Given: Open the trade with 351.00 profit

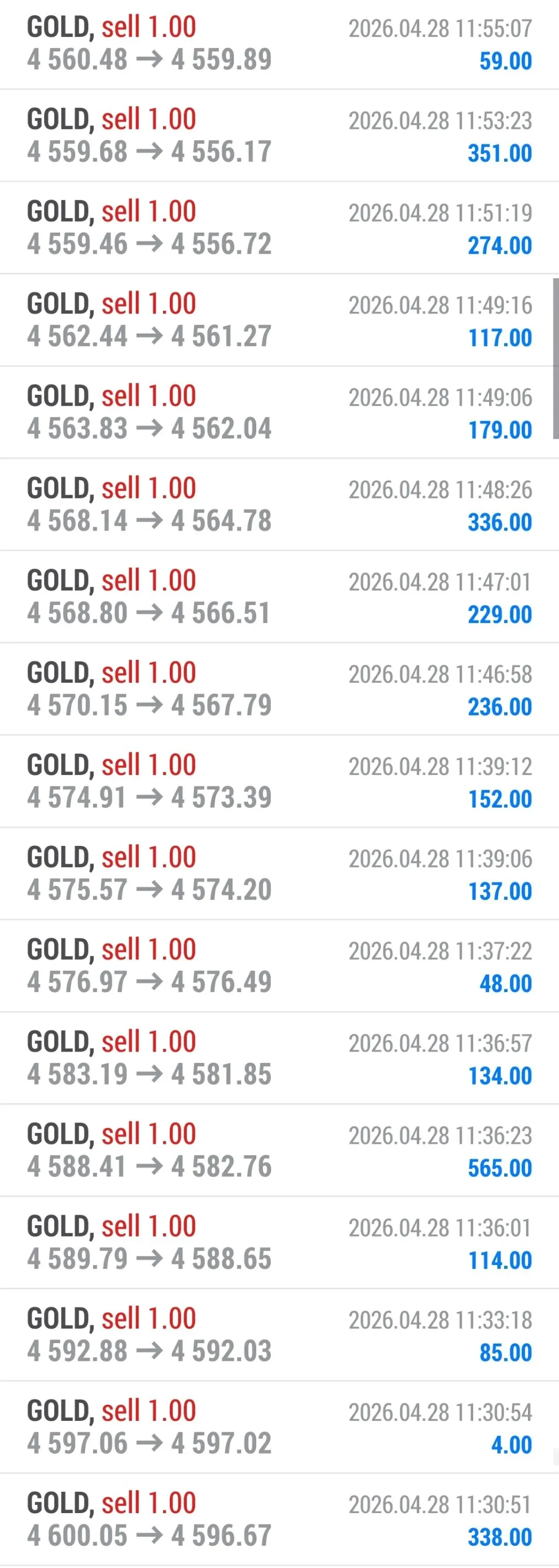Looking at the screenshot, I should click(x=279, y=136).
